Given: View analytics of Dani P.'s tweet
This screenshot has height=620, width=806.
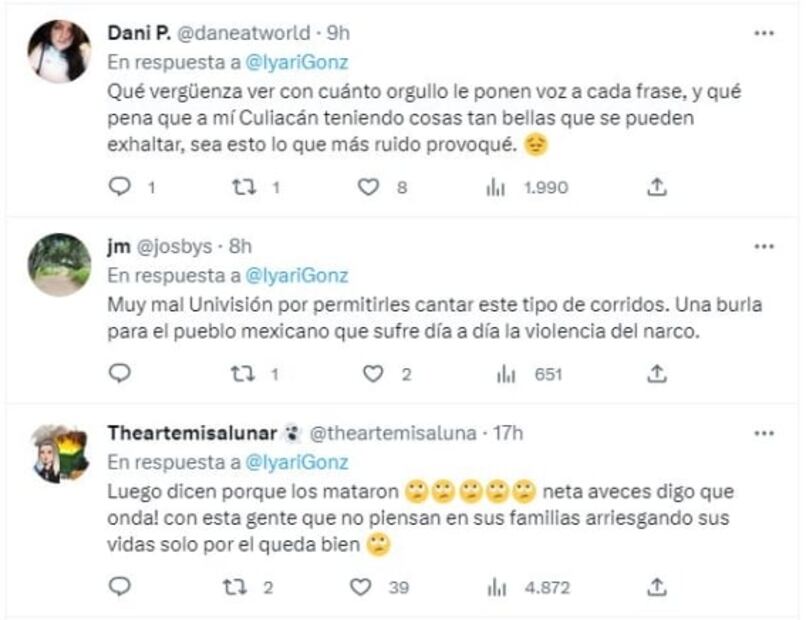Looking at the screenshot, I should pos(497,186).
